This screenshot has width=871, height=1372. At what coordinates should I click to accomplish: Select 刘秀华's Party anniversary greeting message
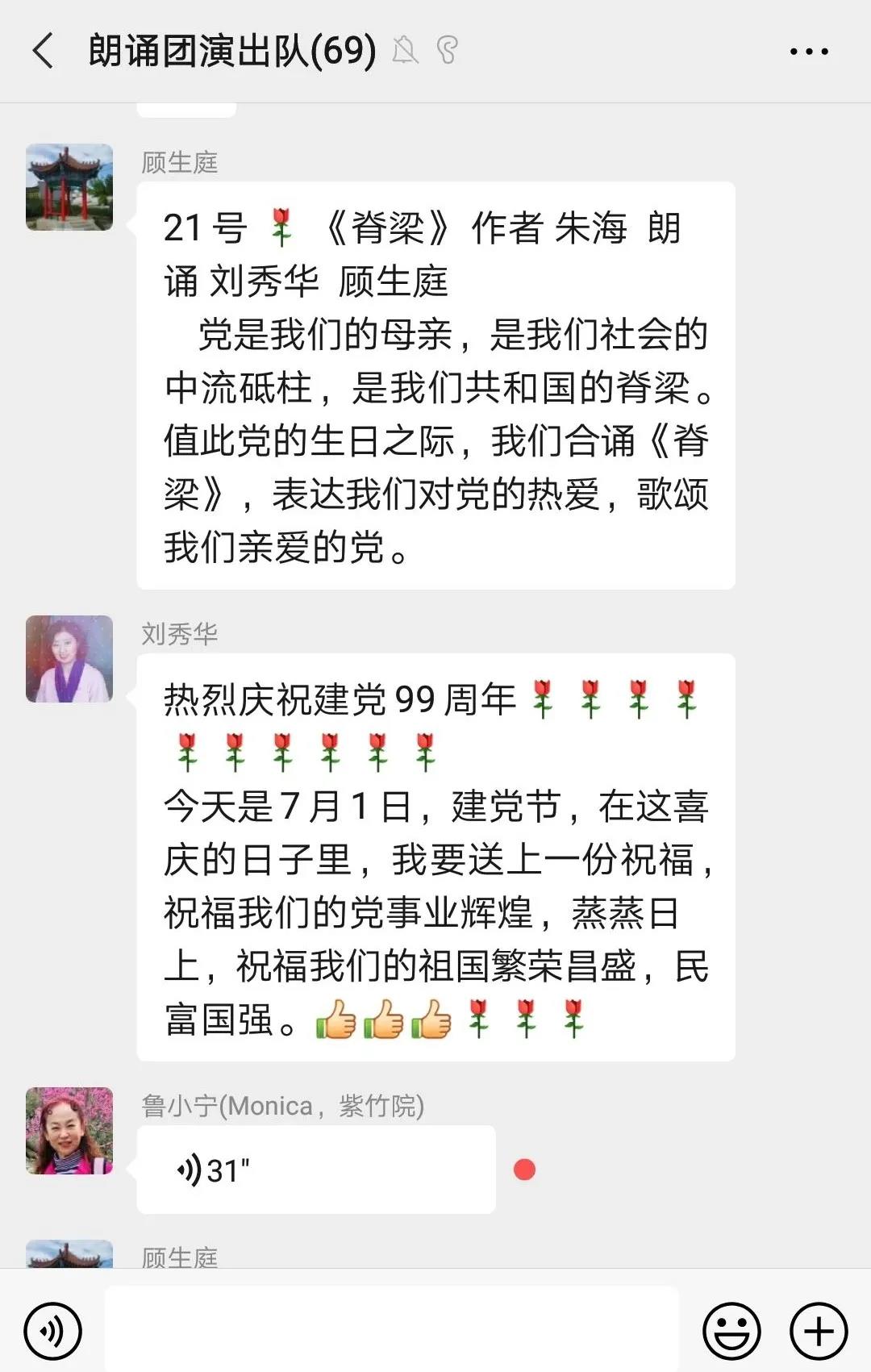click(x=435, y=855)
